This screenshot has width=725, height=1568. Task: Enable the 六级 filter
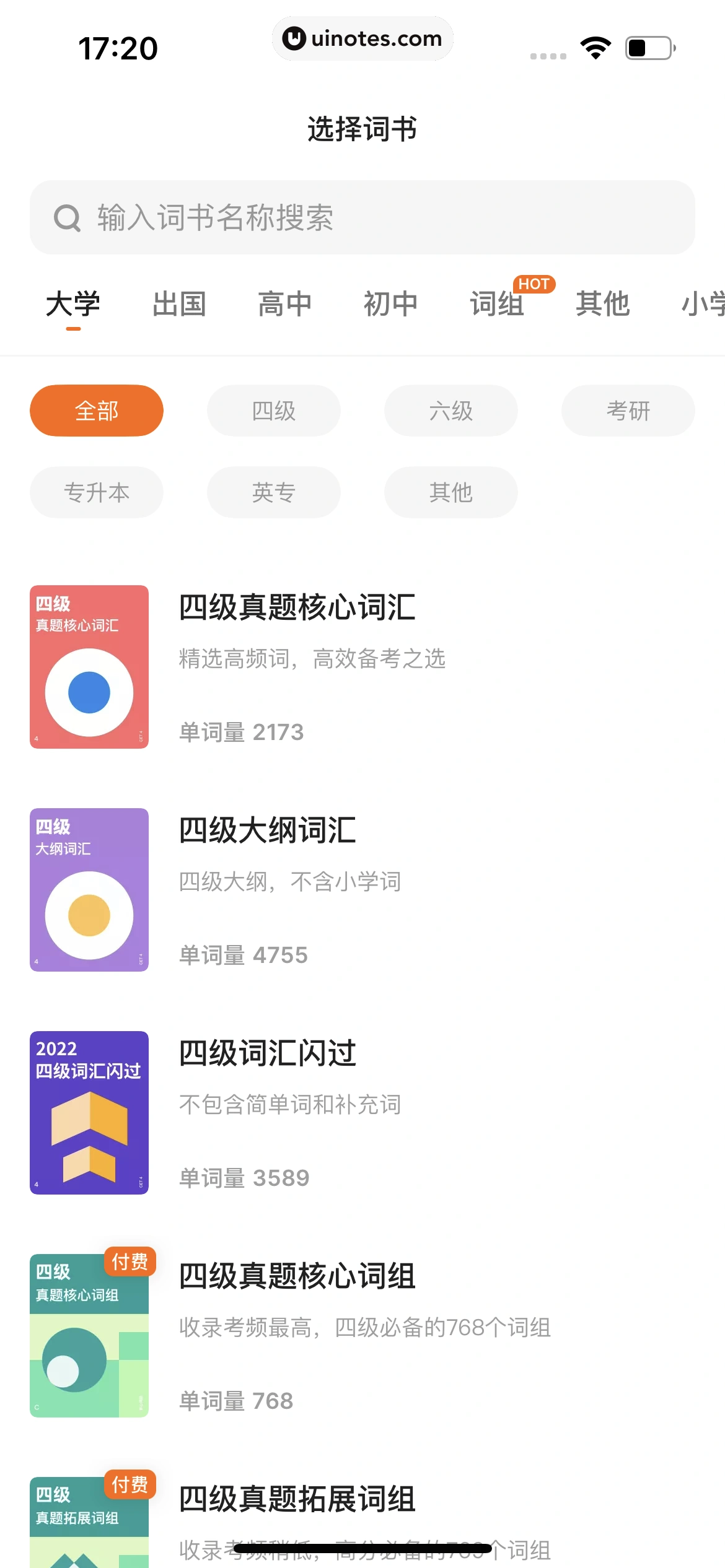(450, 410)
